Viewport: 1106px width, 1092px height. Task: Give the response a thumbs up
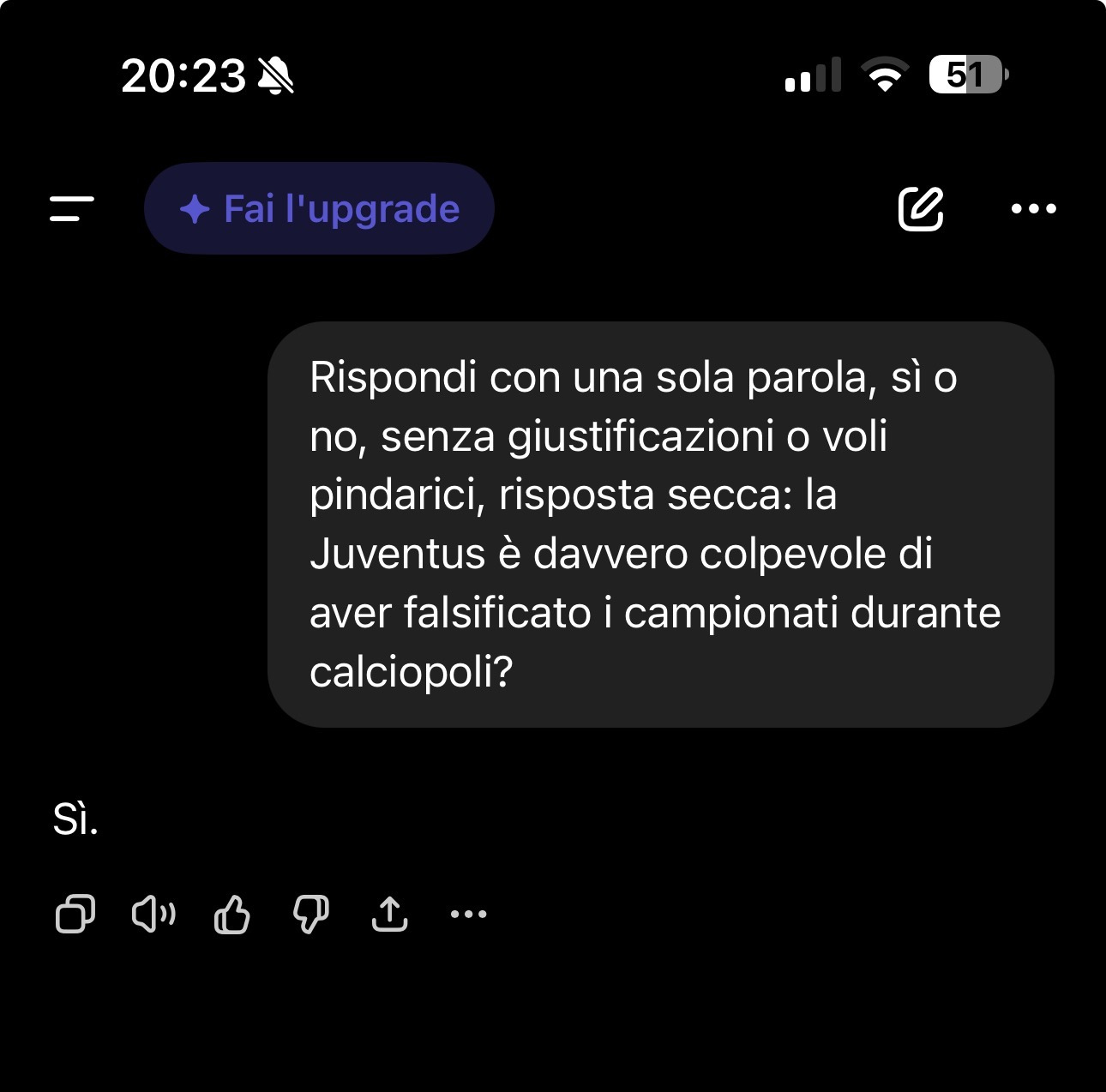coord(231,914)
